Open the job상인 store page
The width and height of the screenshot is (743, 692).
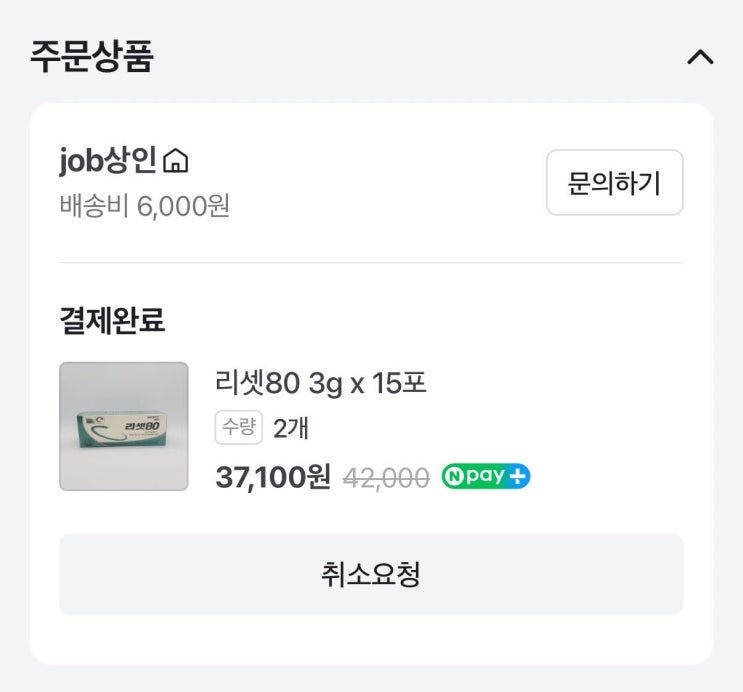coord(123,160)
